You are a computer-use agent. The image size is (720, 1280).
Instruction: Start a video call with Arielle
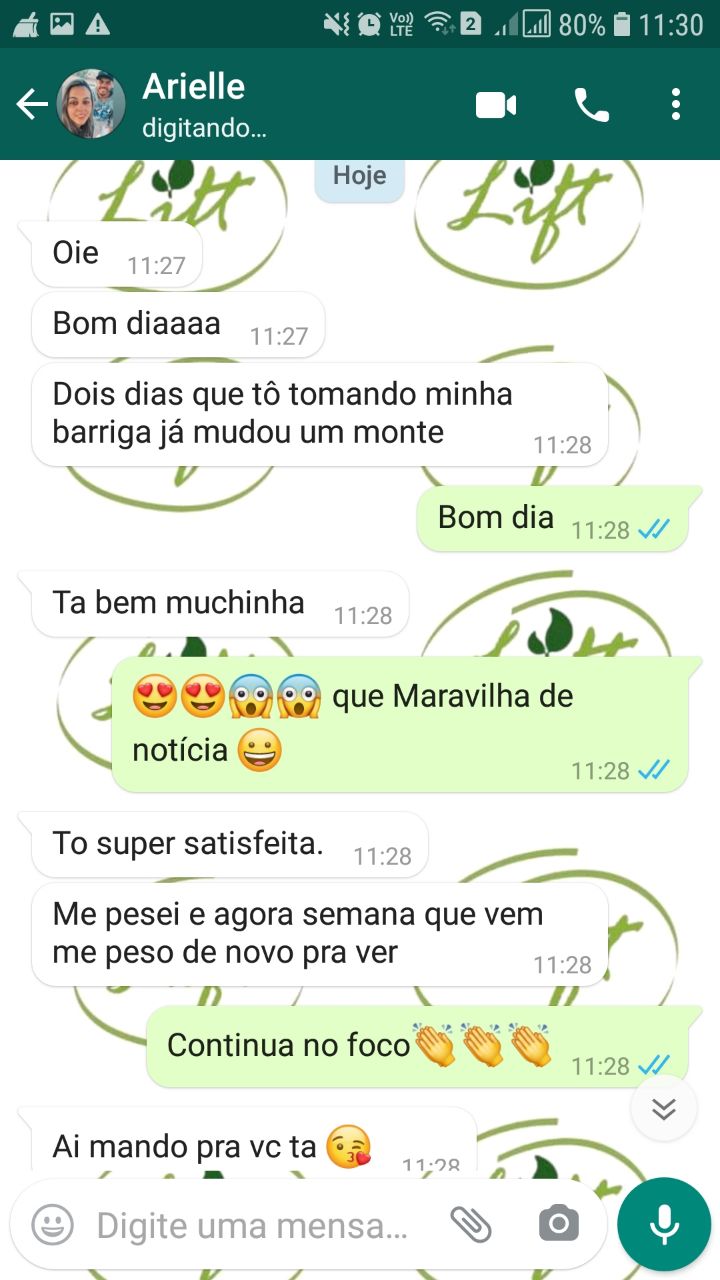[496, 104]
